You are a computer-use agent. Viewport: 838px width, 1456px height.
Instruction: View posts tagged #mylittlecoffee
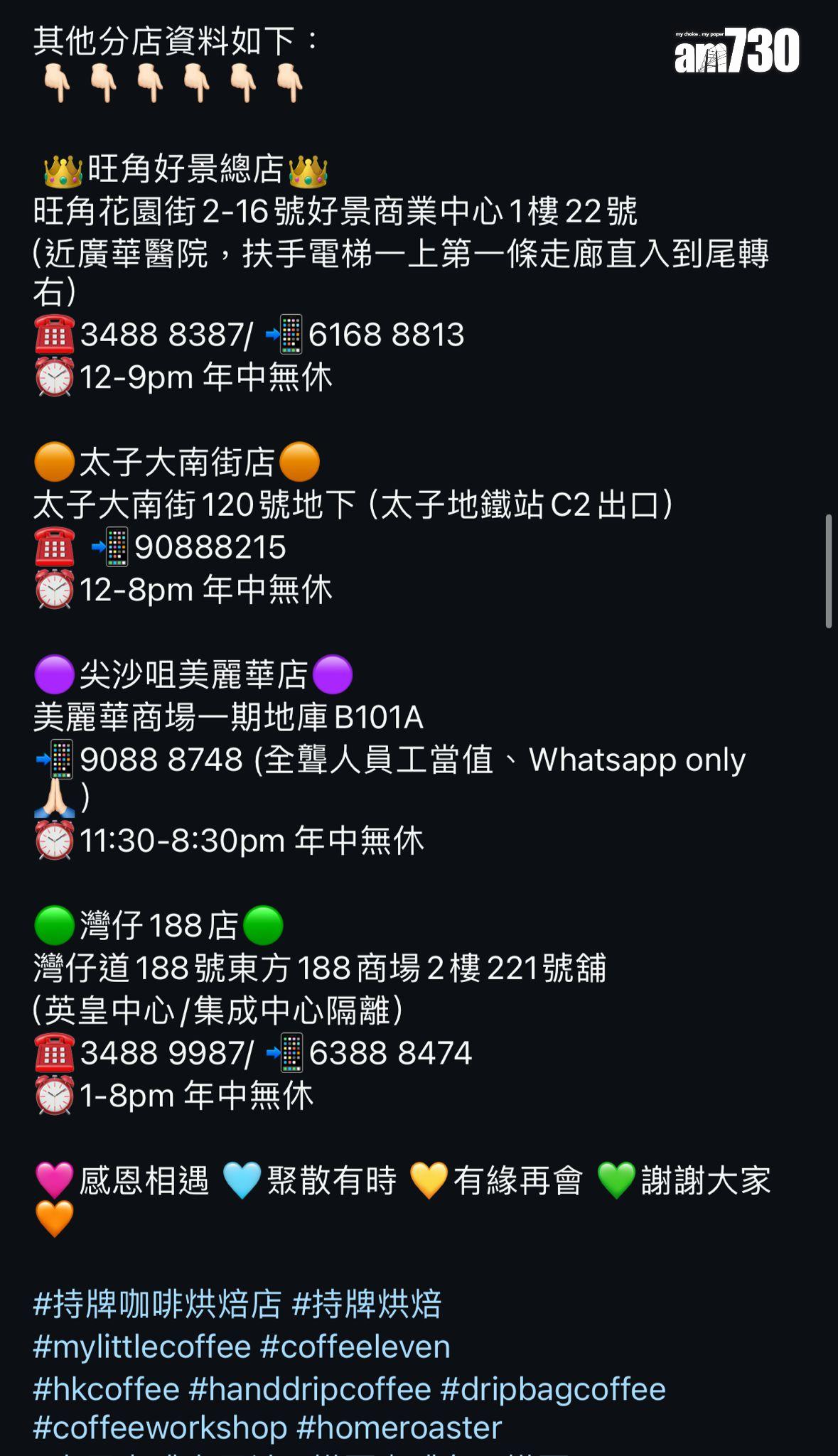point(142,1347)
